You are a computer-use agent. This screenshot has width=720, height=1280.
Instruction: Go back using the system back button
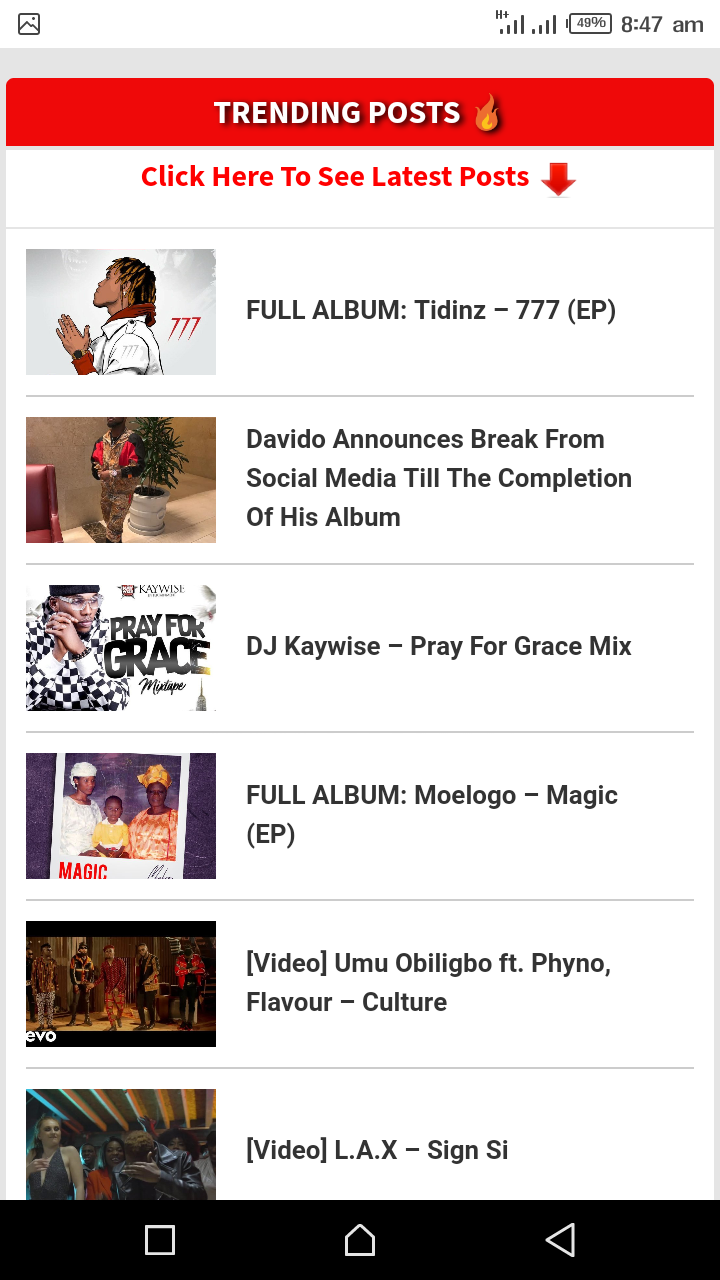click(x=560, y=1240)
